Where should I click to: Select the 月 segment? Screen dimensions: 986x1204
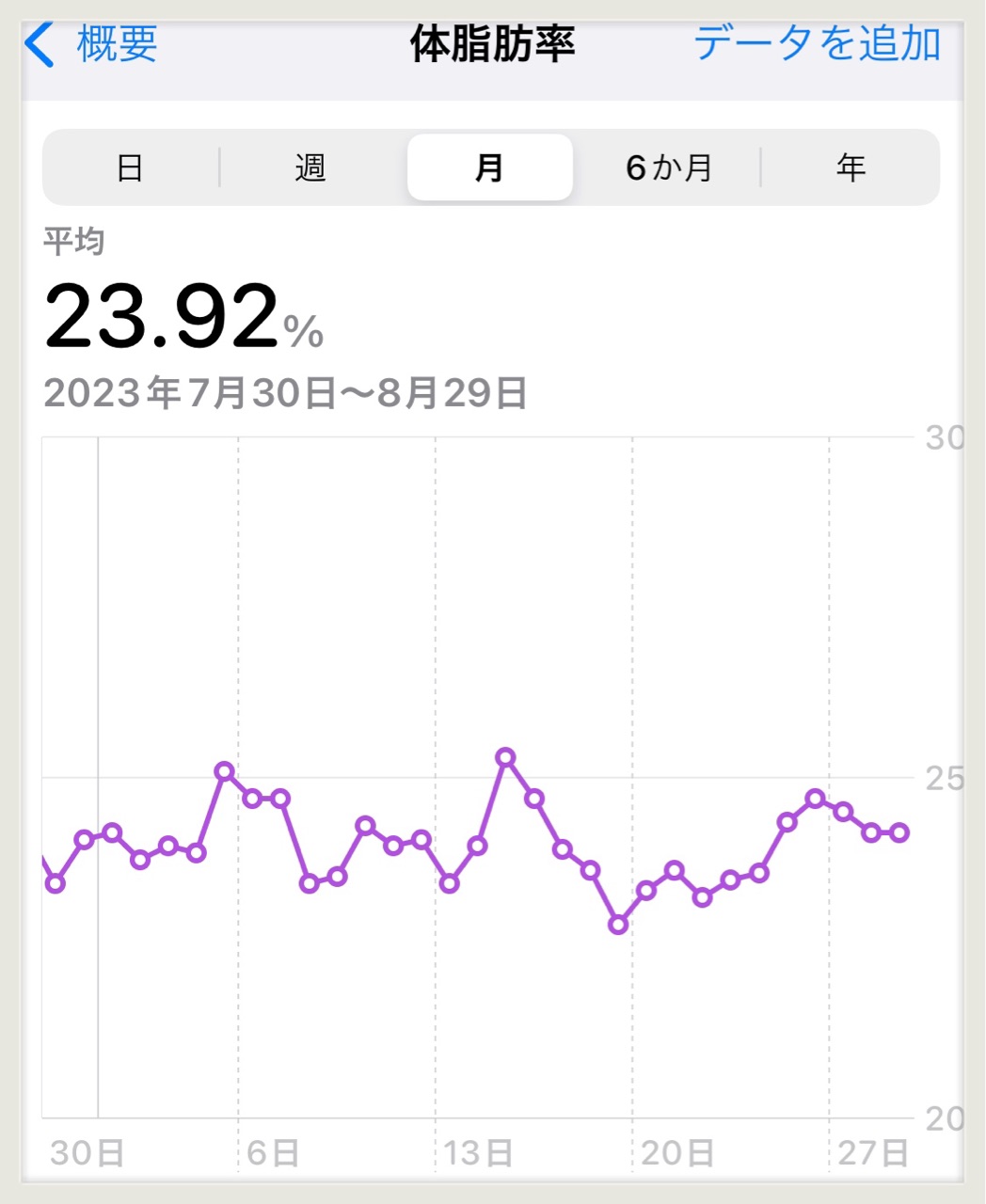(489, 168)
